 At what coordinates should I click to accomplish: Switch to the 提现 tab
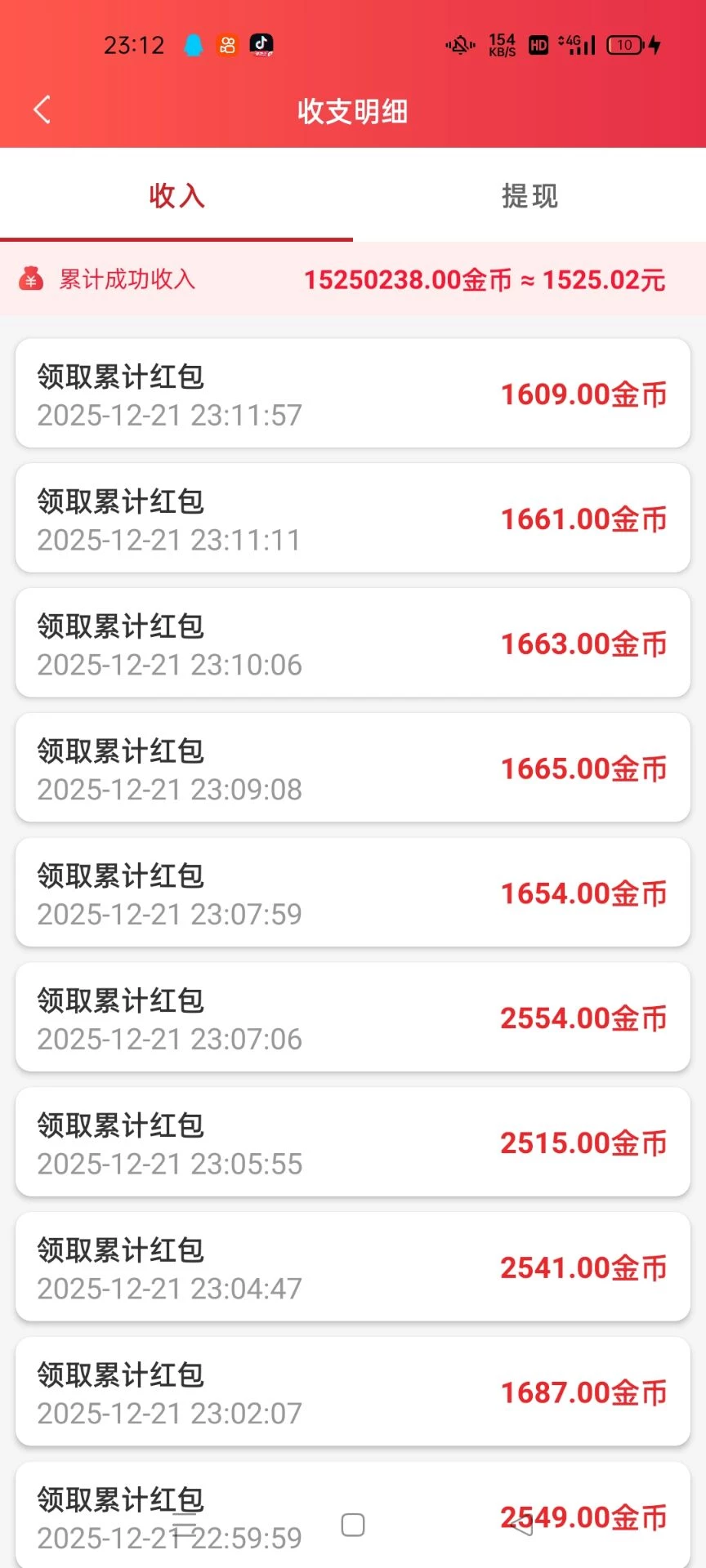click(529, 196)
